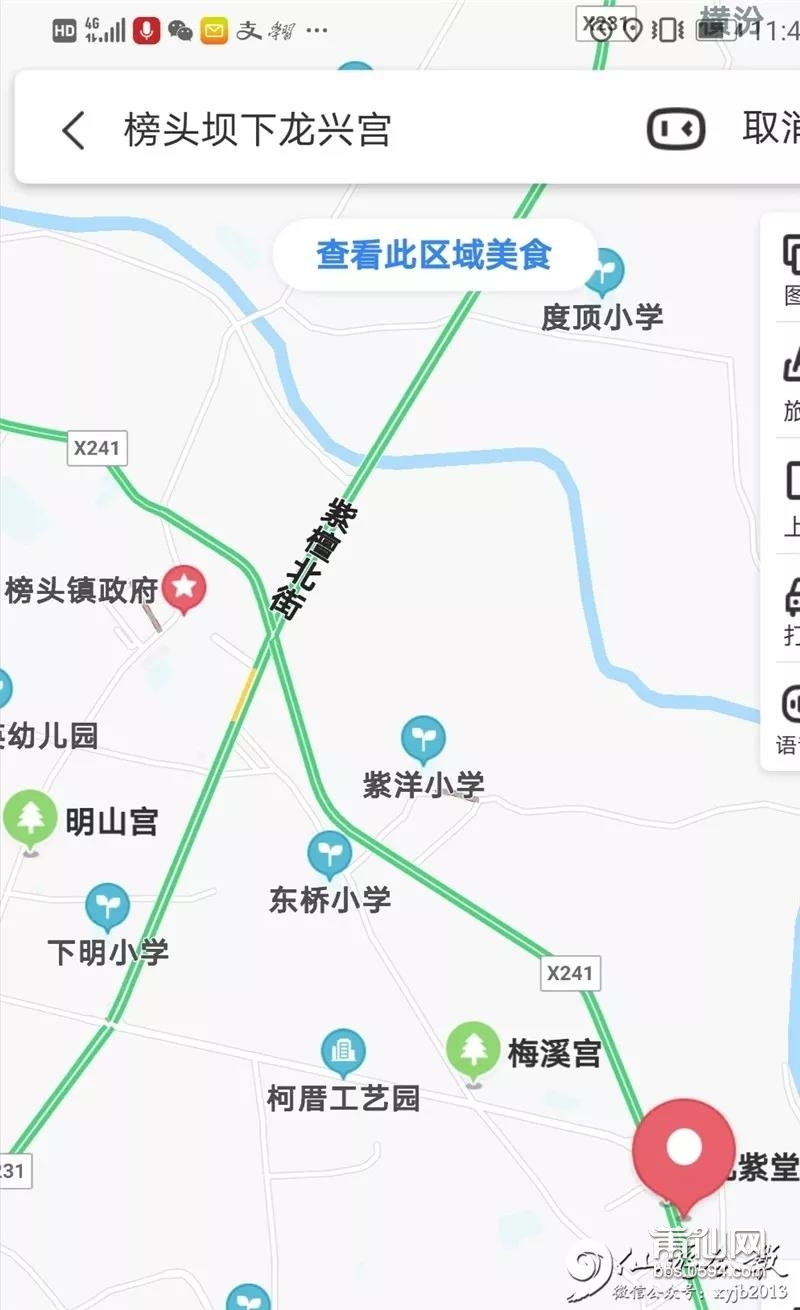Select 榜头镇政府 marker on map

(x=185, y=588)
